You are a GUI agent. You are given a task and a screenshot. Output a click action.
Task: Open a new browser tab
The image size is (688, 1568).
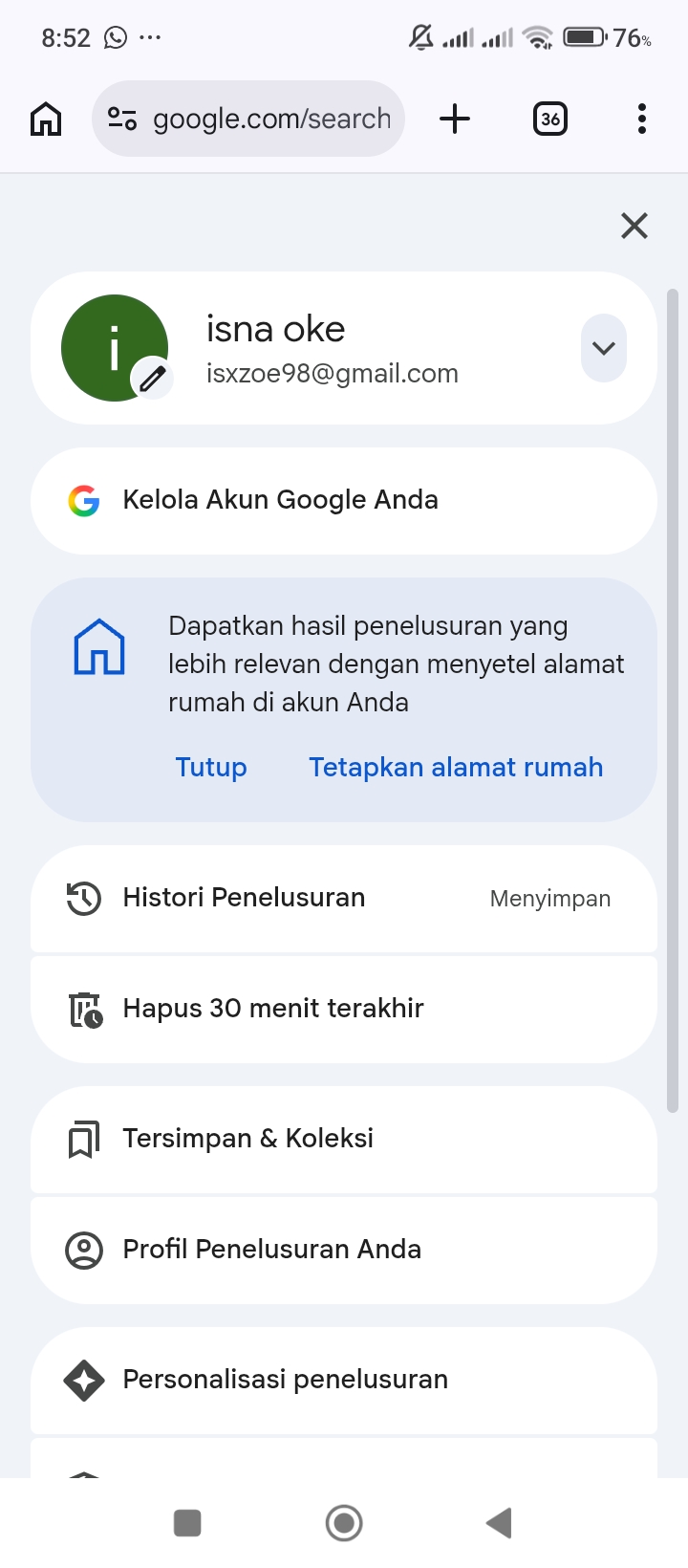[x=455, y=119]
